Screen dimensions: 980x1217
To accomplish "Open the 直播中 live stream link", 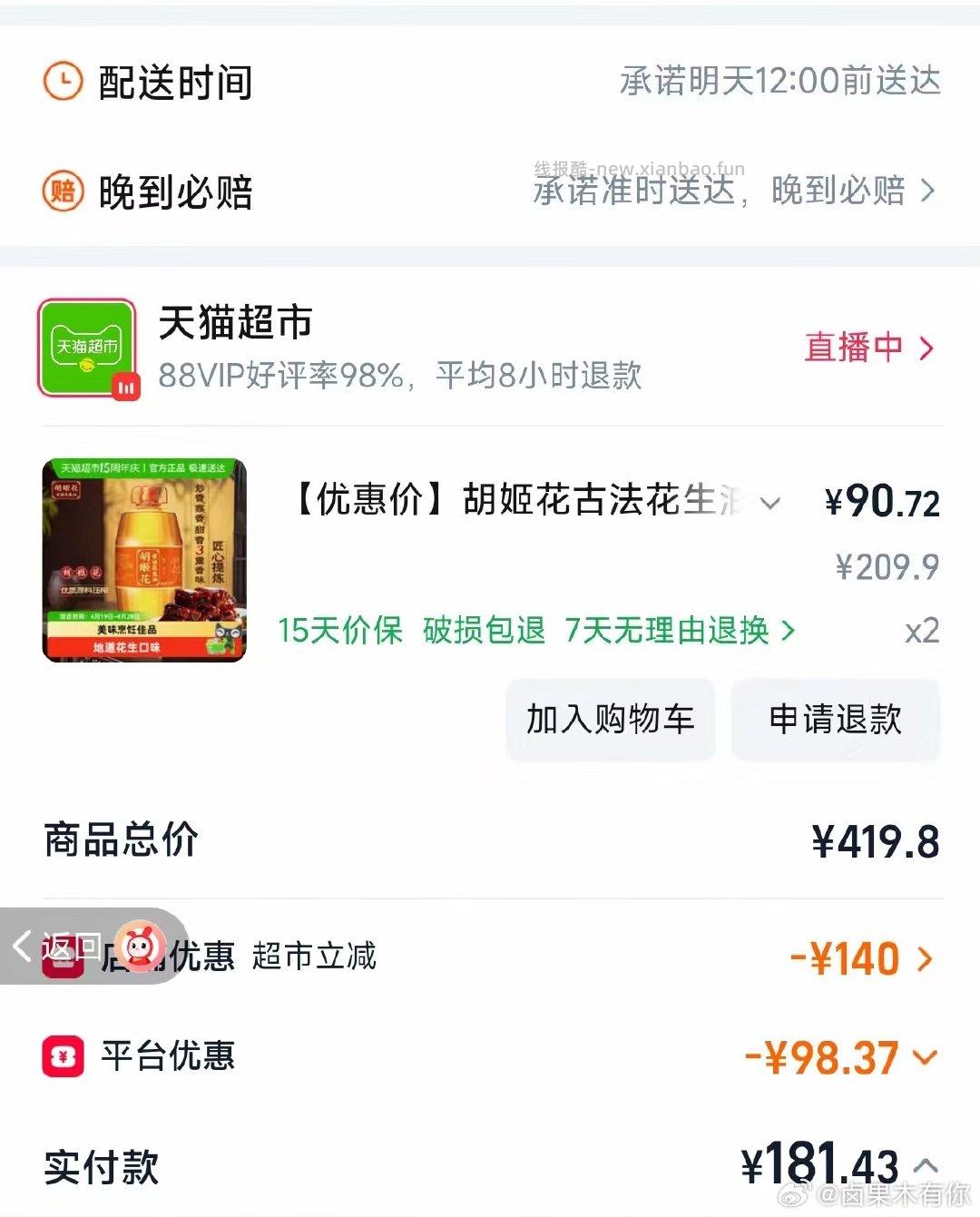I will (853, 348).
